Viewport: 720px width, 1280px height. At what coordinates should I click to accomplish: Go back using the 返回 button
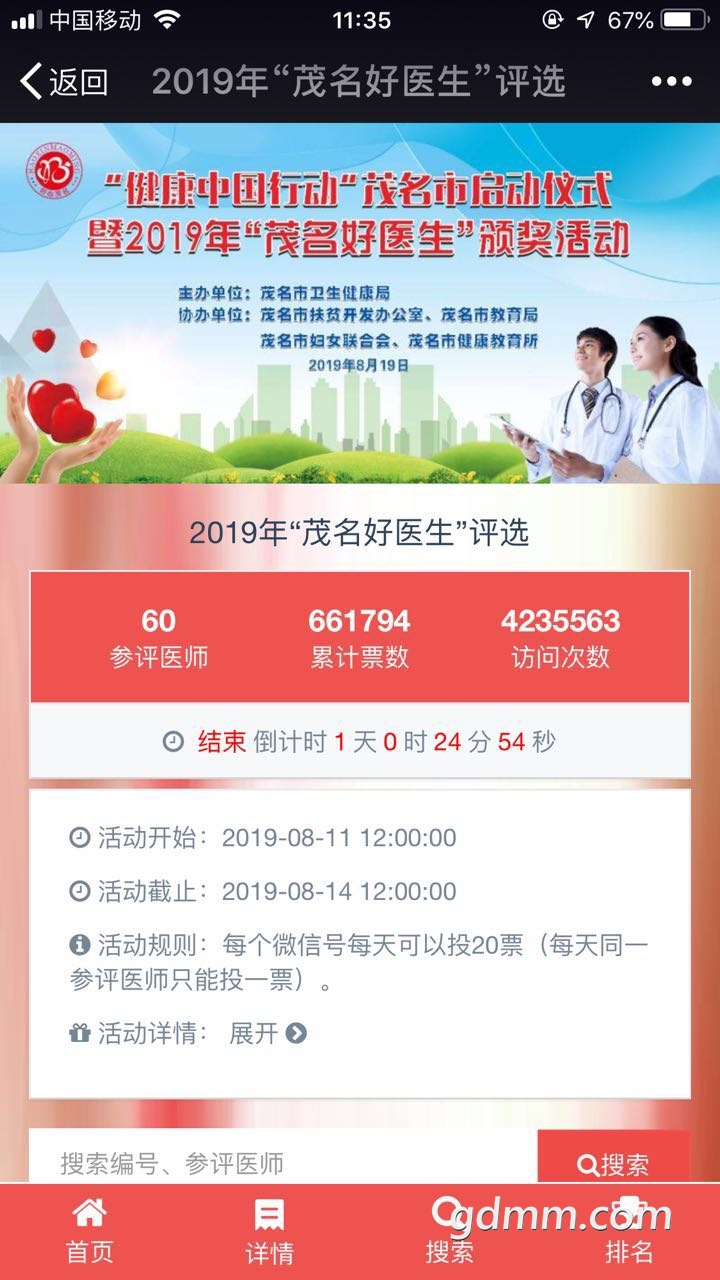click(64, 82)
